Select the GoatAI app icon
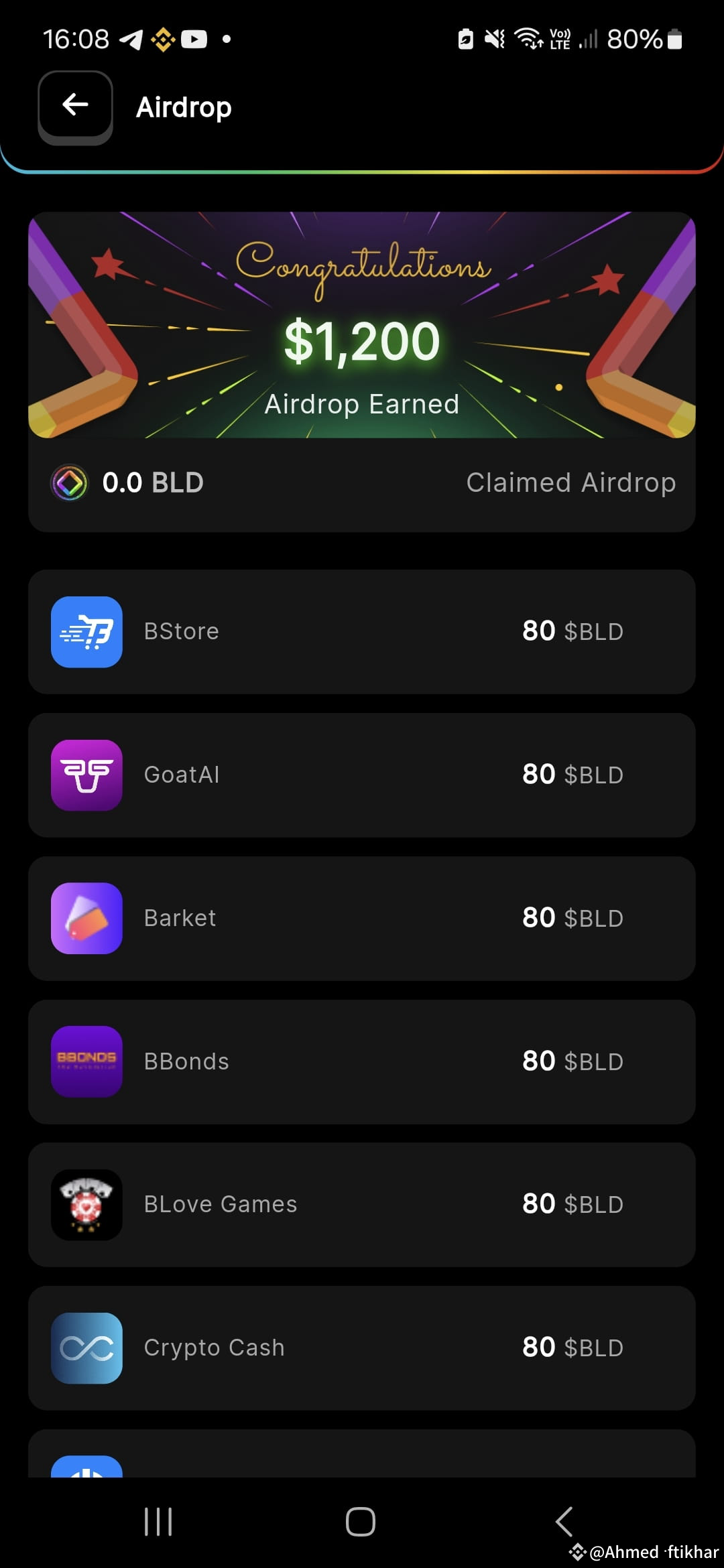The height and width of the screenshot is (1568, 724). pos(86,774)
